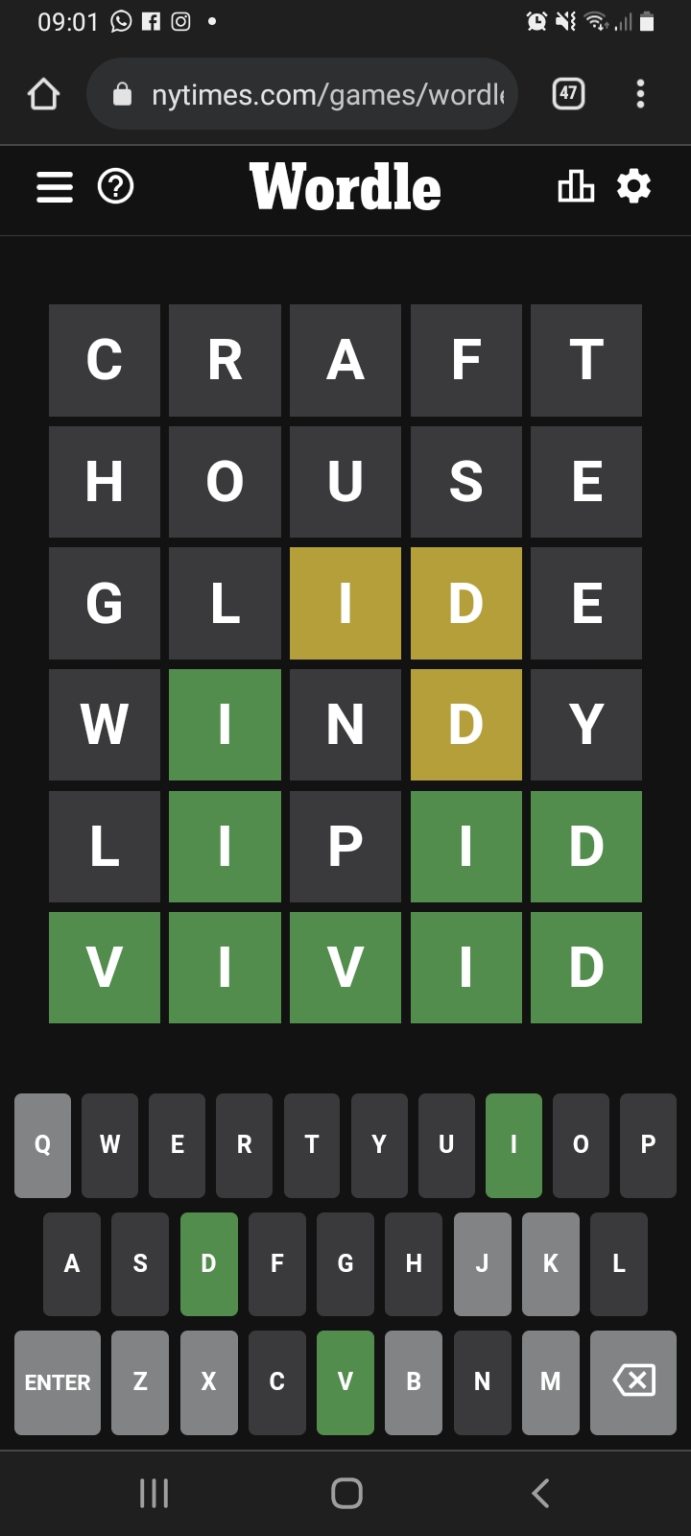This screenshot has width=691, height=1536.
Task: Open Wordle settings gear
Action: pos(634,187)
